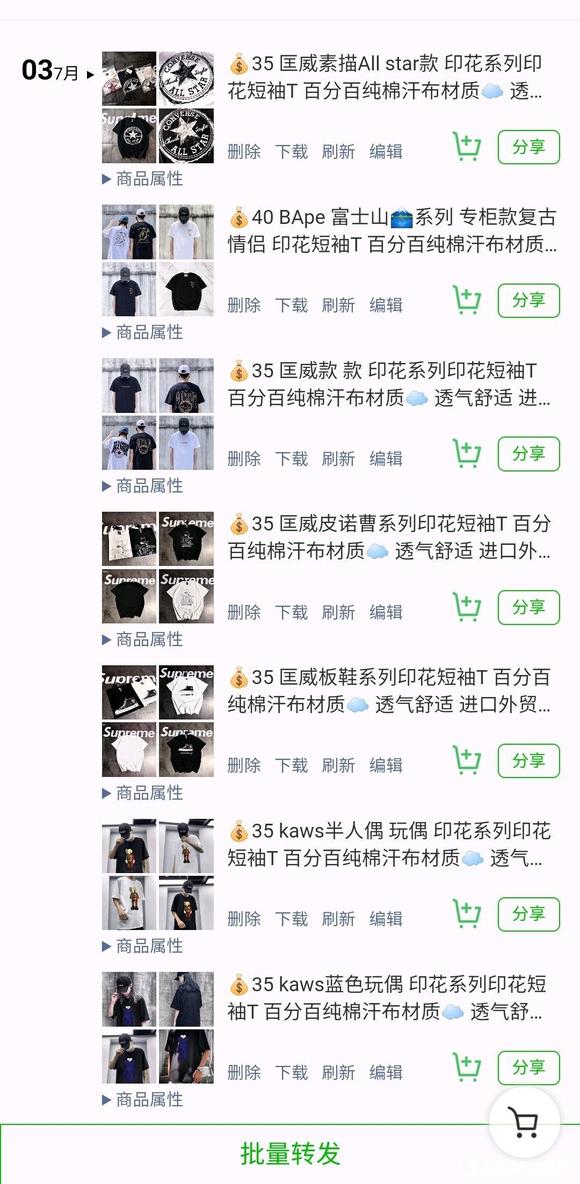The width and height of the screenshot is (580, 1184).
Task: Expand 商品属性 under BApe 富士山 item
Action: 143,332
